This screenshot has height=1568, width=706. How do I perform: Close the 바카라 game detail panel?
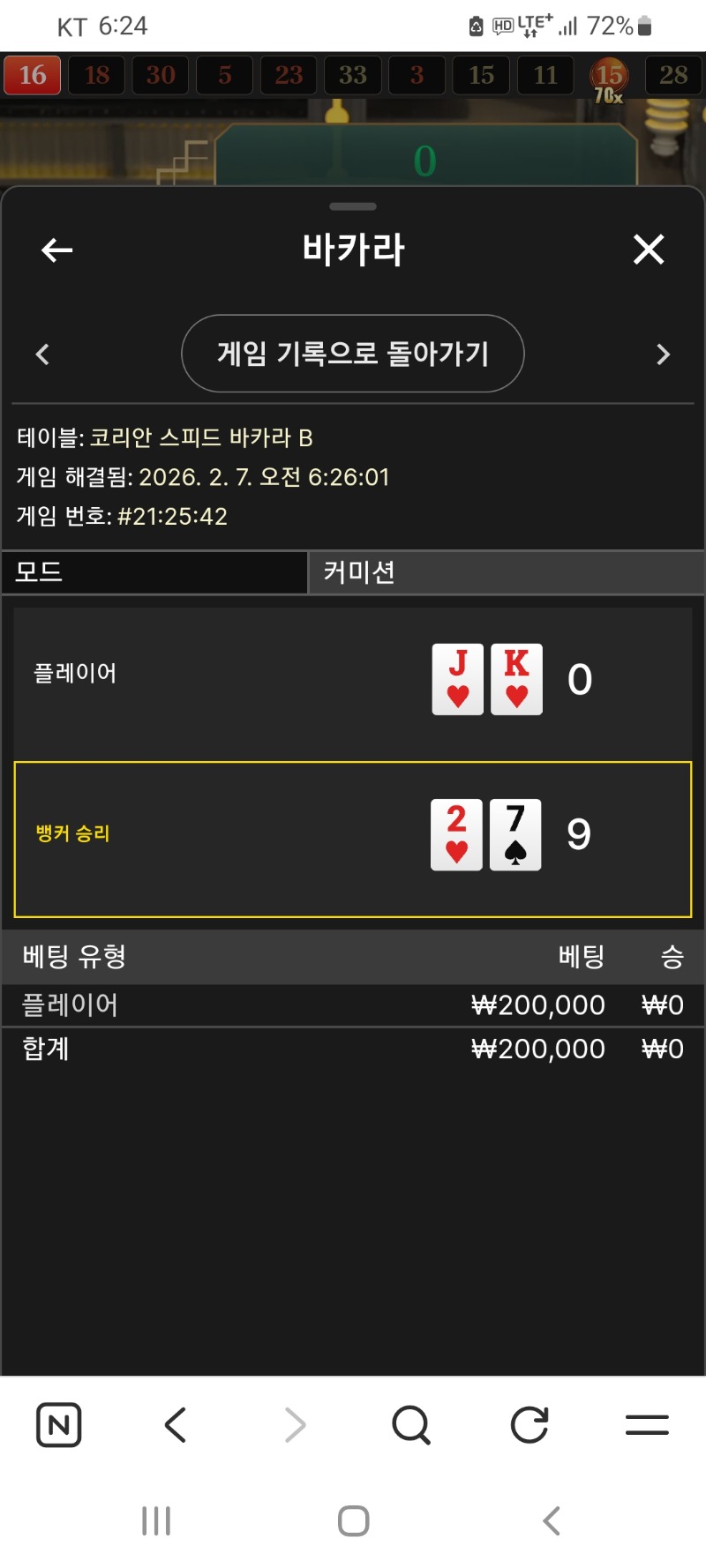(649, 250)
